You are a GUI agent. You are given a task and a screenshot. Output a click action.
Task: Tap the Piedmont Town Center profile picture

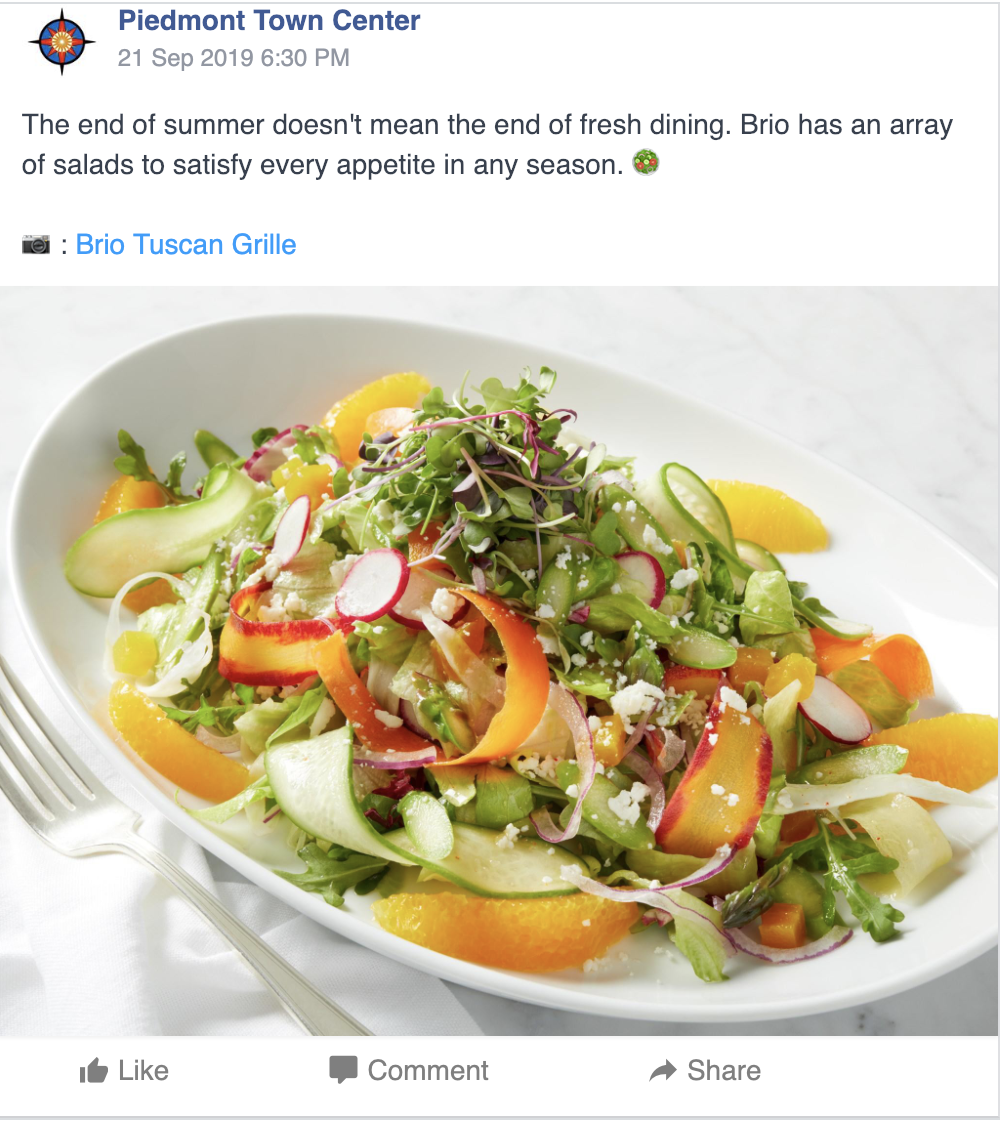[x=61, y=42]
